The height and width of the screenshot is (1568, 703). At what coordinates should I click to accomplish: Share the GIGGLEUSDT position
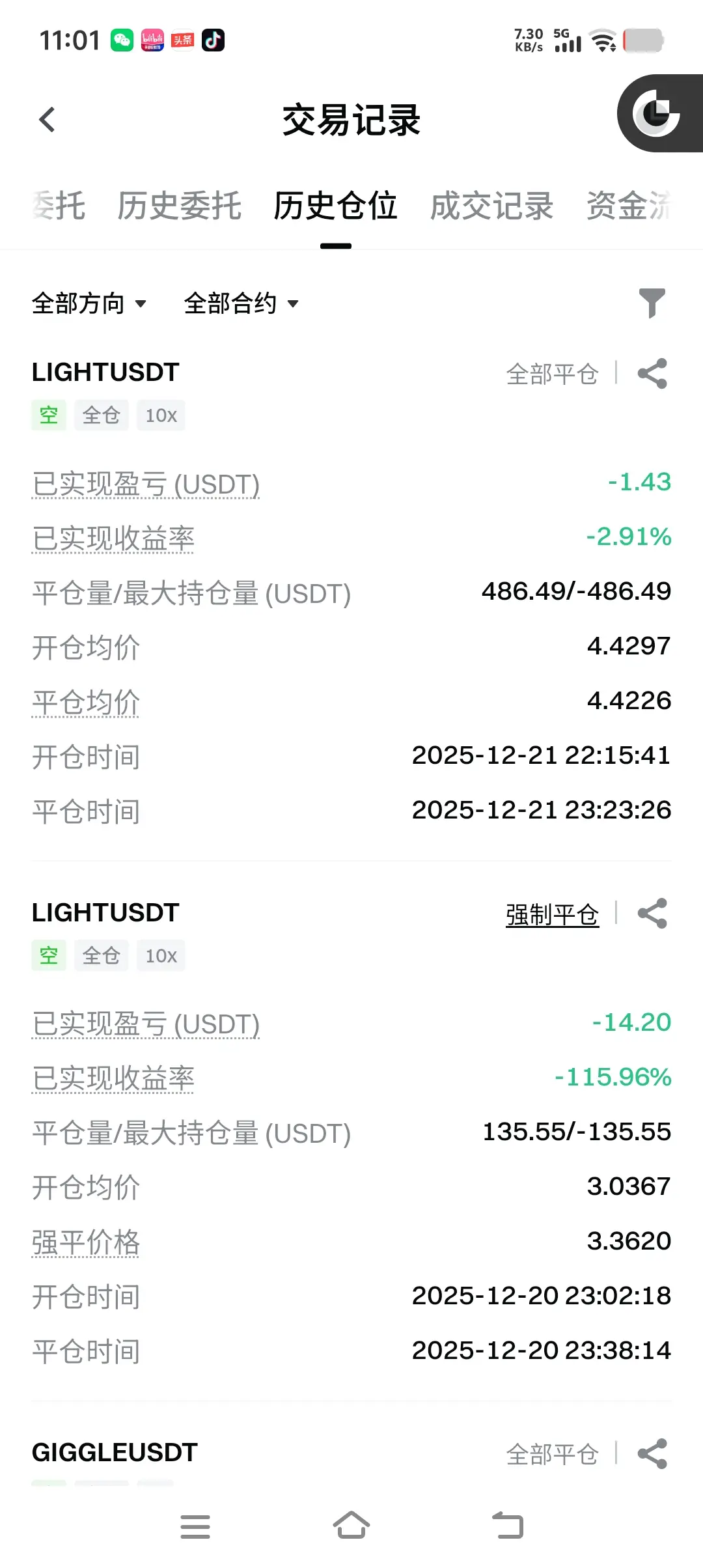pyautogui.click(x=652, y=1454)
